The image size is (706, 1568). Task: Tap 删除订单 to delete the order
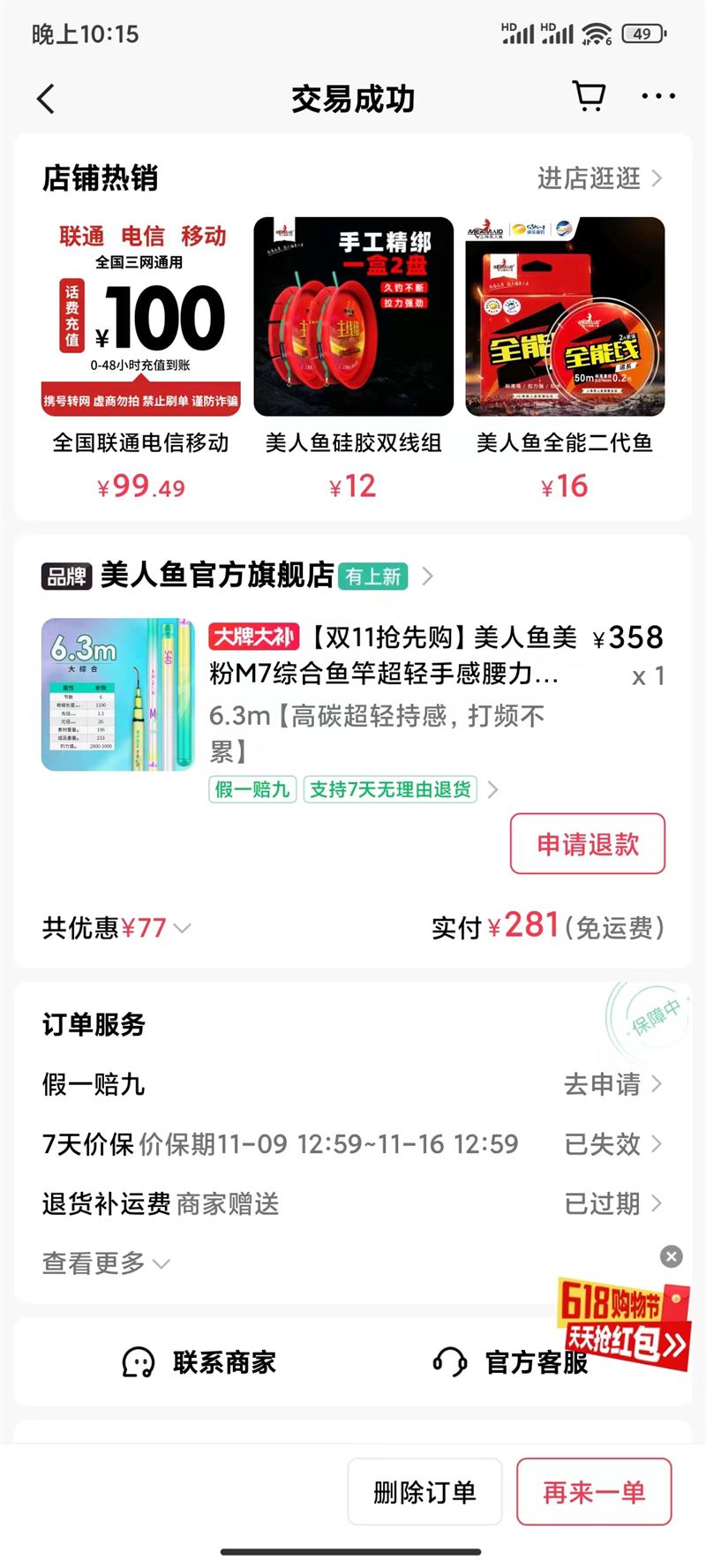point(424,1492)
